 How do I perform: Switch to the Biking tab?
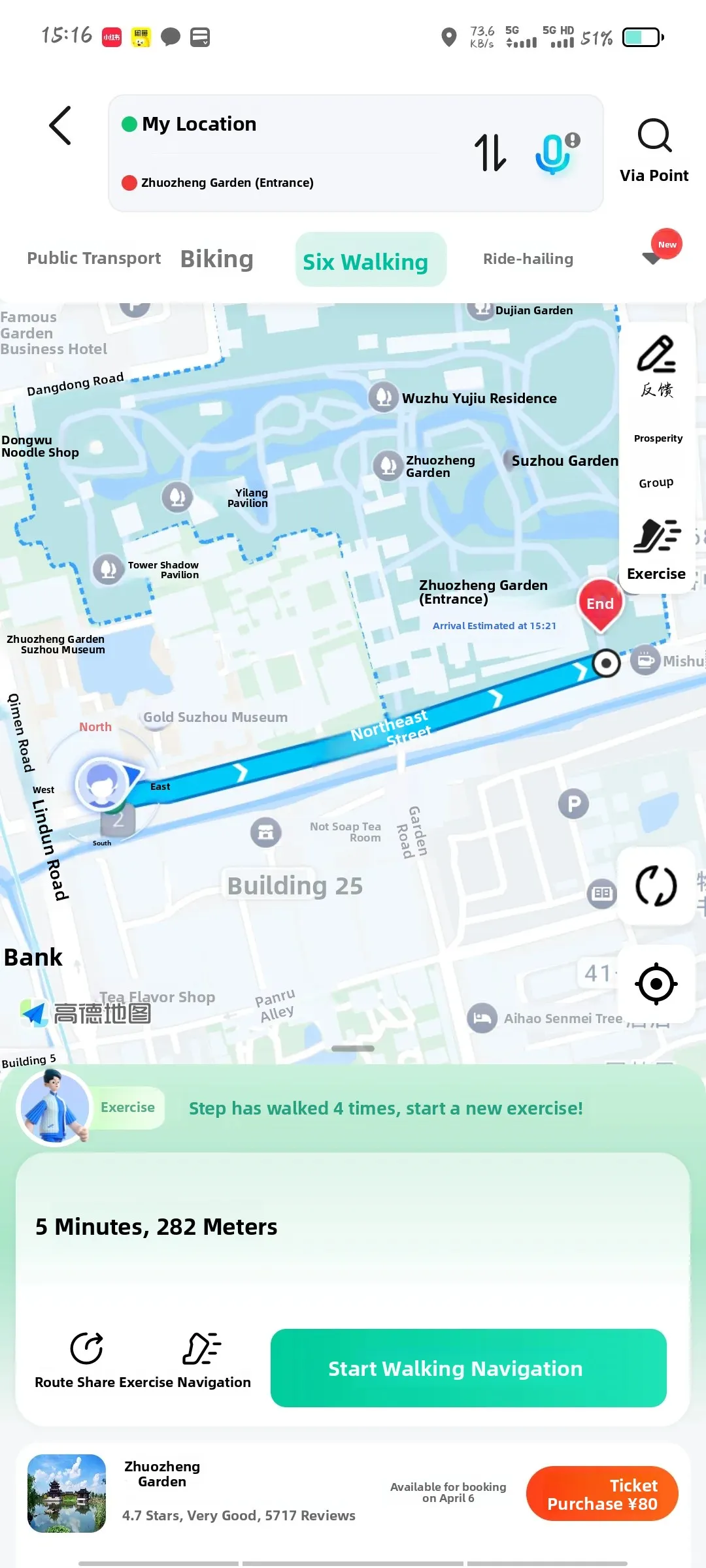point(216,259)
